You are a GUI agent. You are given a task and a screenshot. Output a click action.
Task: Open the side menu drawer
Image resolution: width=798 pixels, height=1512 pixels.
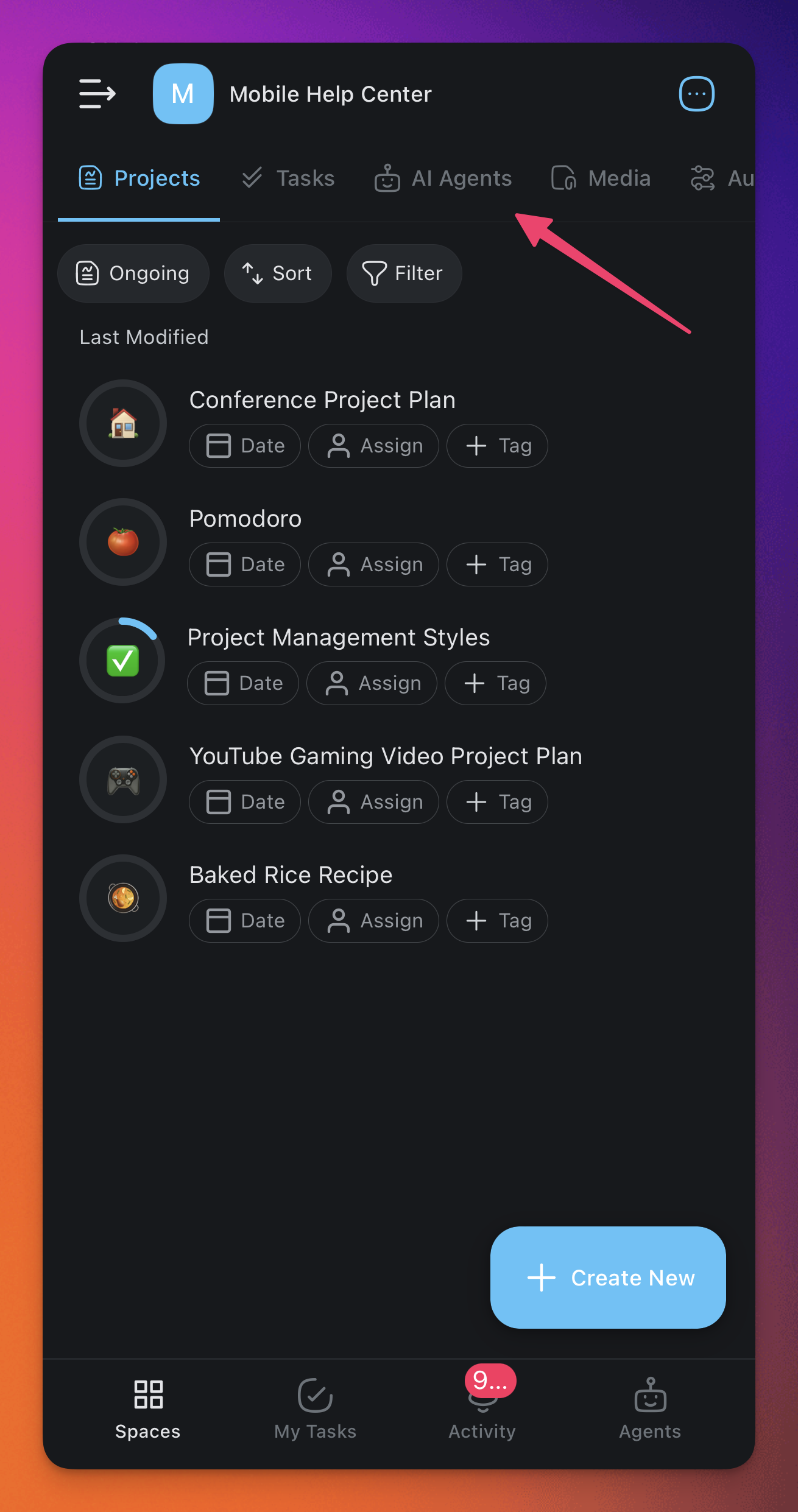tap(97, 94)
